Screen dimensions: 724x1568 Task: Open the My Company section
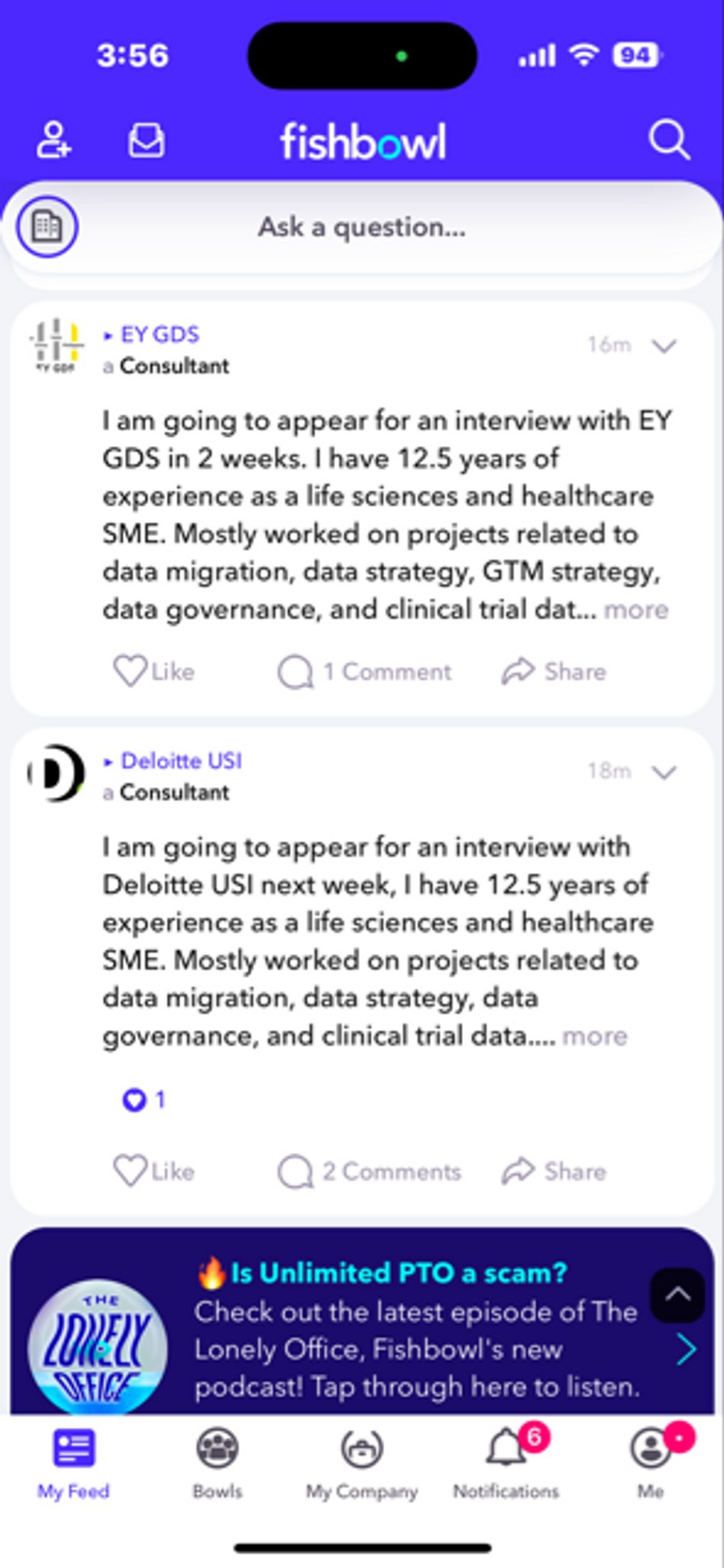point(362,1462)
